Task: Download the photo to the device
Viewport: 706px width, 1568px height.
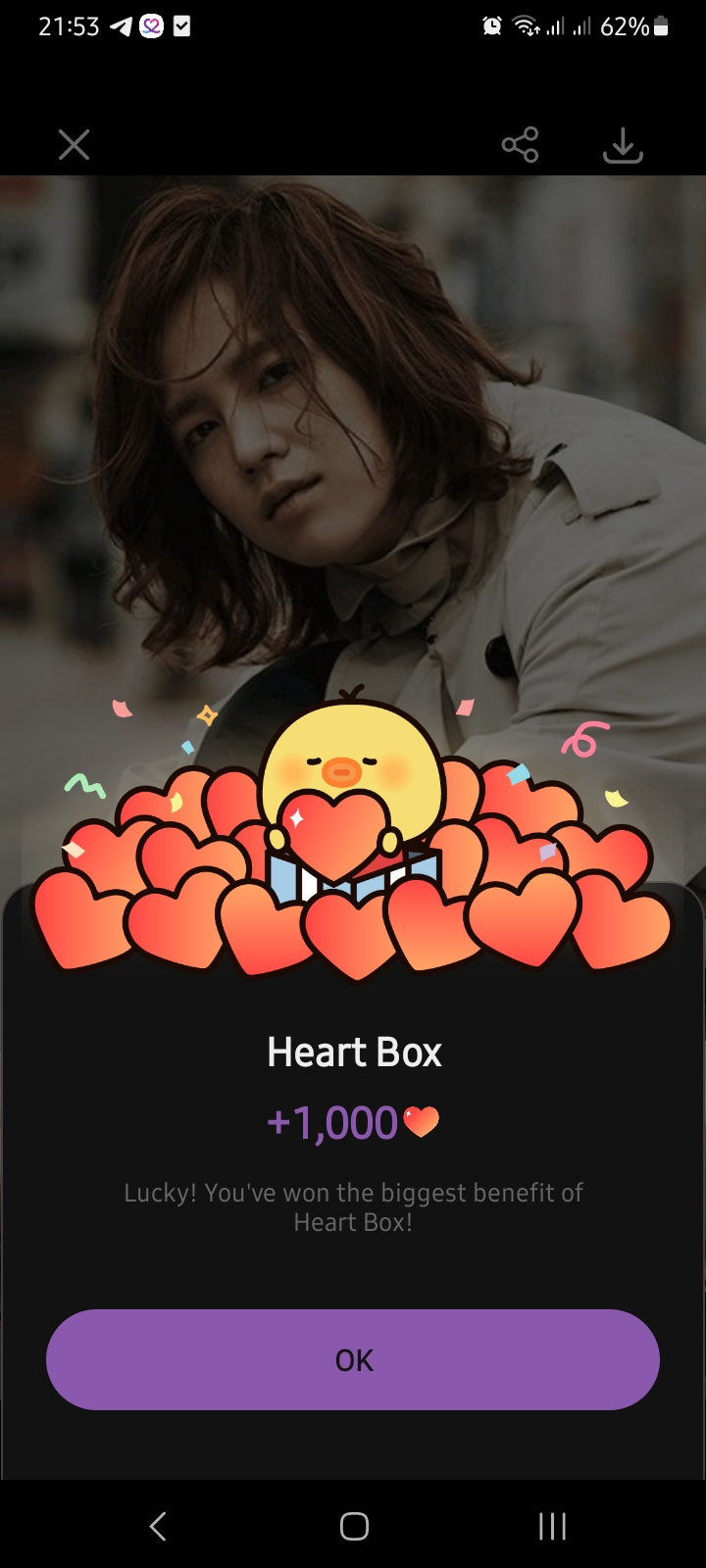Action: [623, 145]
